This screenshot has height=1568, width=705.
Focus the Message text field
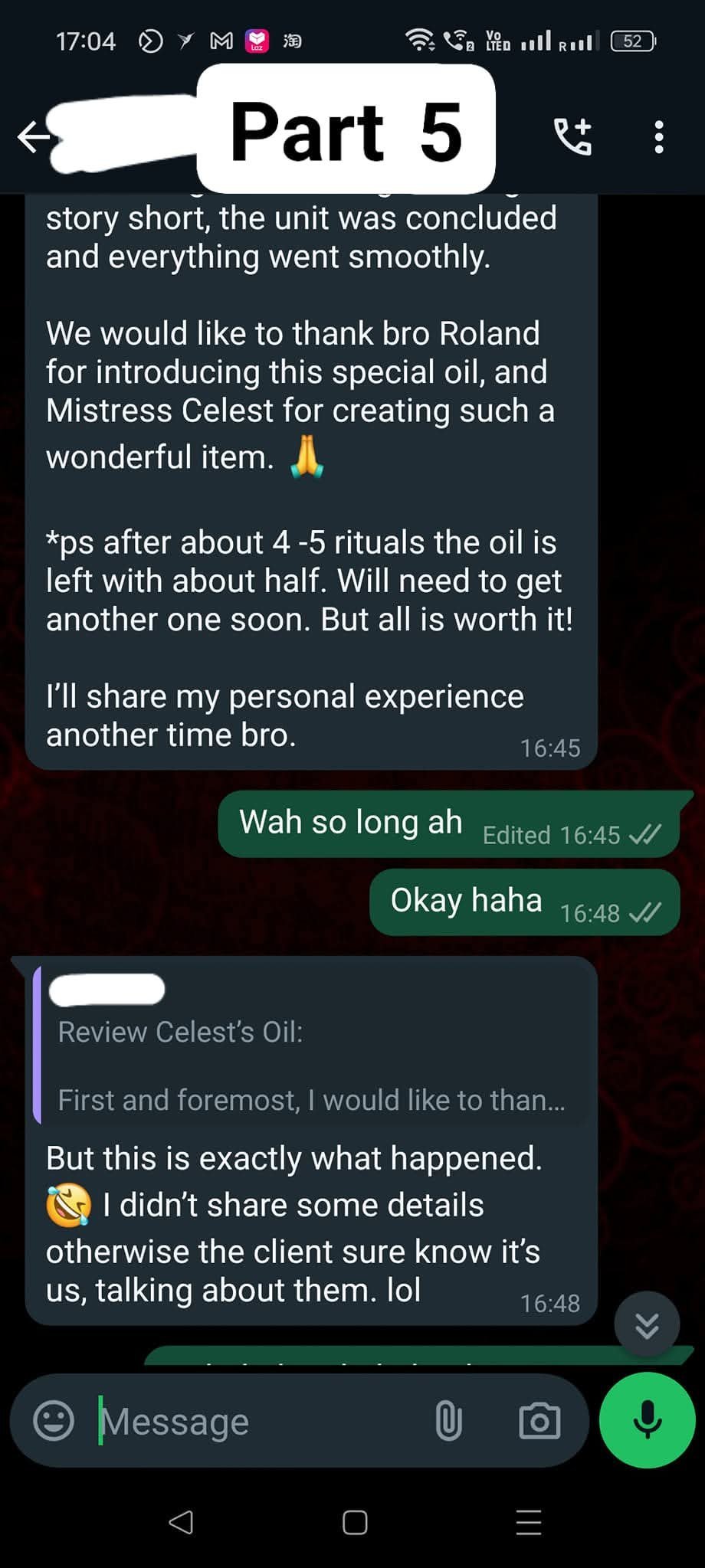coord(261,1421)
